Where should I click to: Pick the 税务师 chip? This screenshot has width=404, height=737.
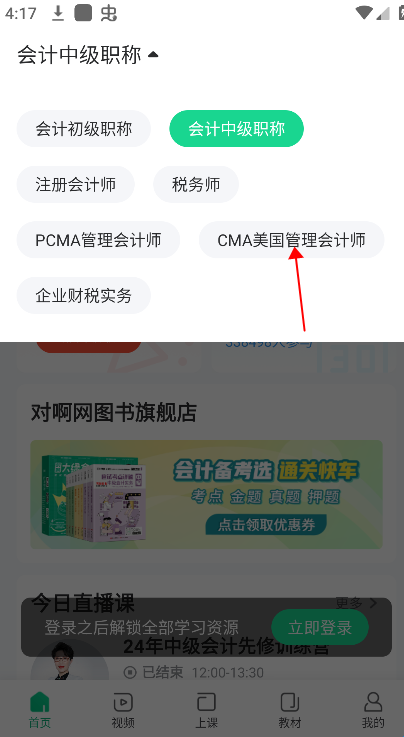point(196,184)
